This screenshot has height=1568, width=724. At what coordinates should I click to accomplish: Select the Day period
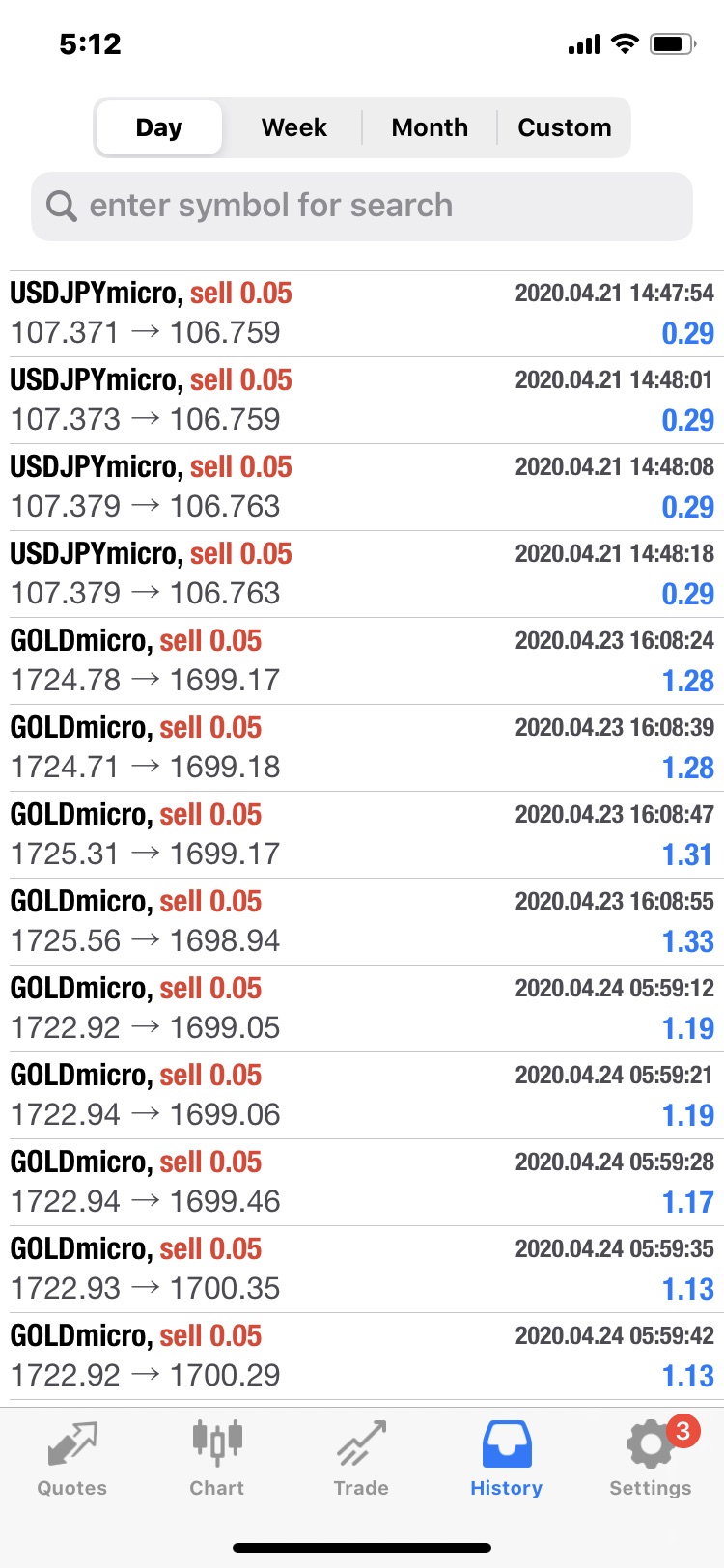pyautogui.click(x=159, y=127)
